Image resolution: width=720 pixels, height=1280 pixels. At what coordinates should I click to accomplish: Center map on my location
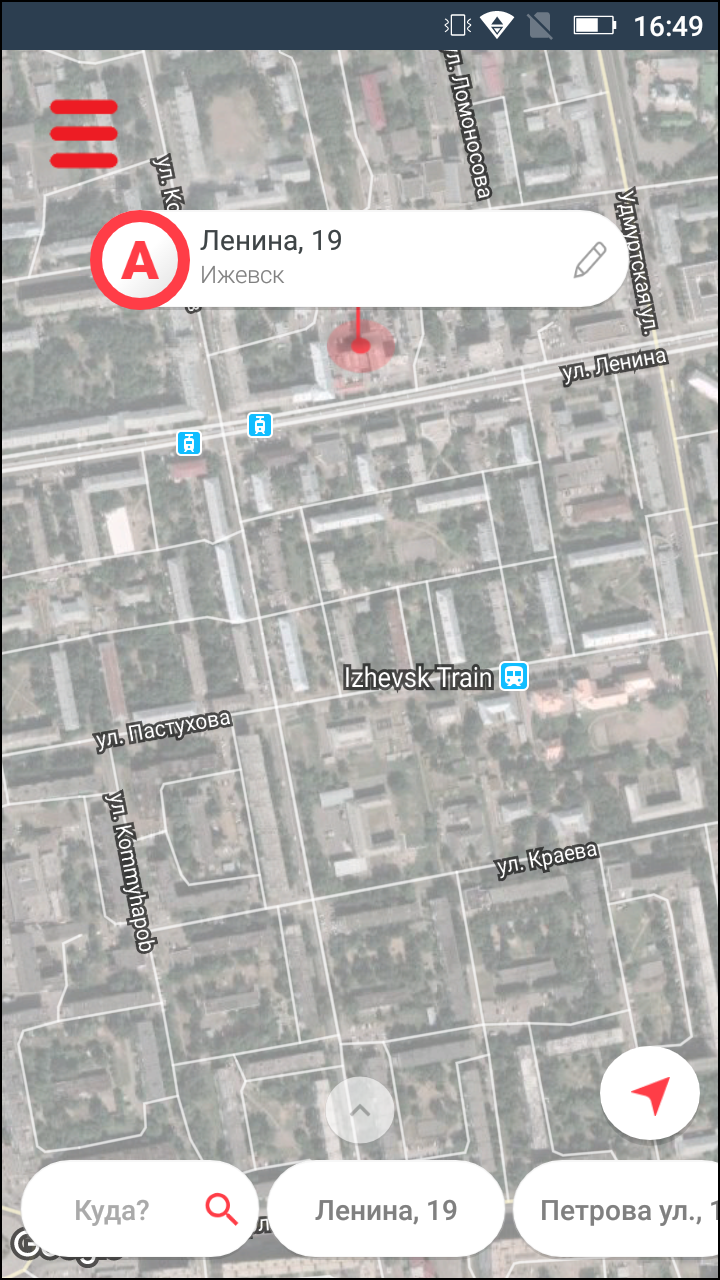[x=650, y=1095]
